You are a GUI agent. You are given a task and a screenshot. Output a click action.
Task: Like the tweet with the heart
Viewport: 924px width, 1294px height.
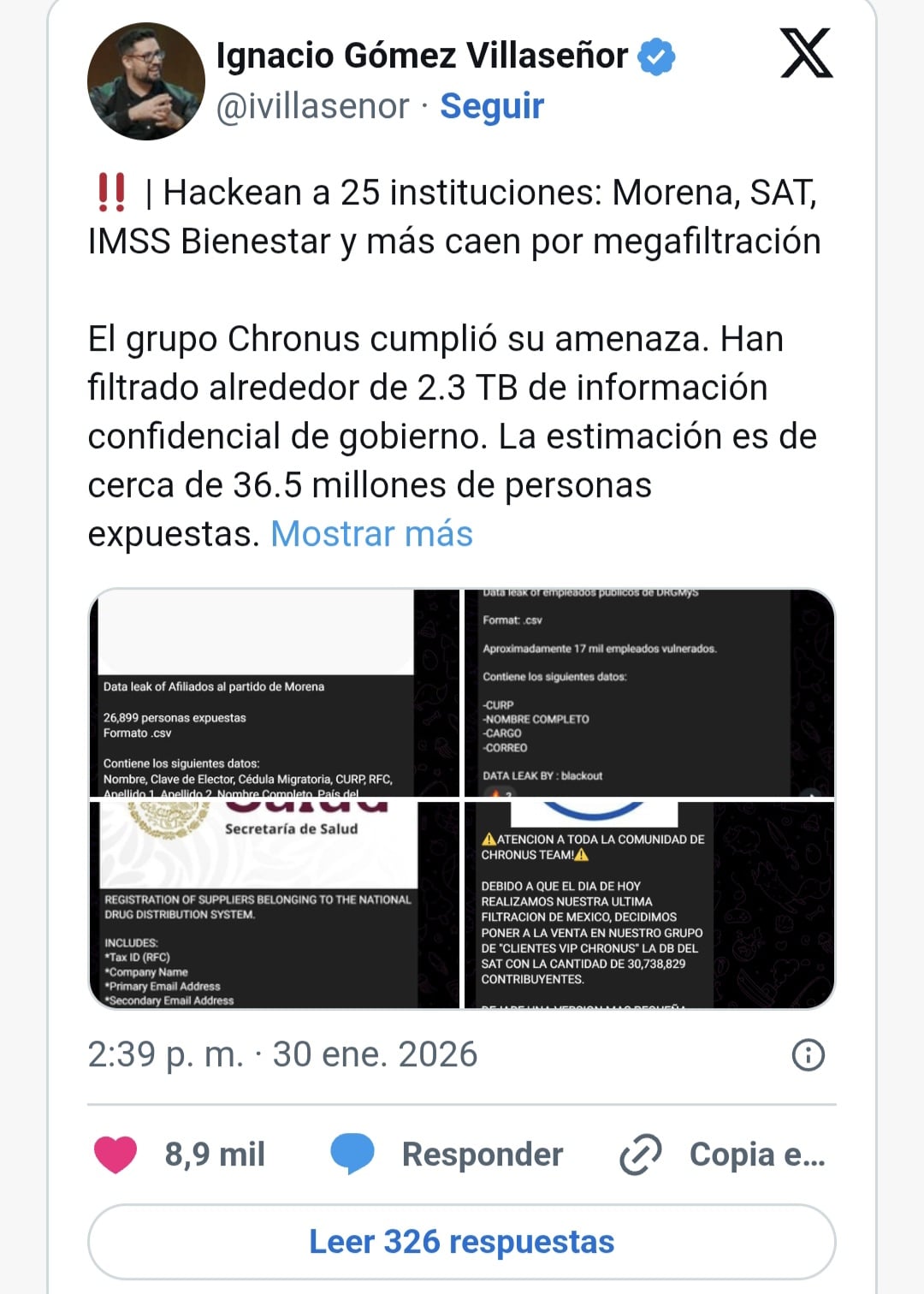pyautogui.click(x=115, y=1155)
